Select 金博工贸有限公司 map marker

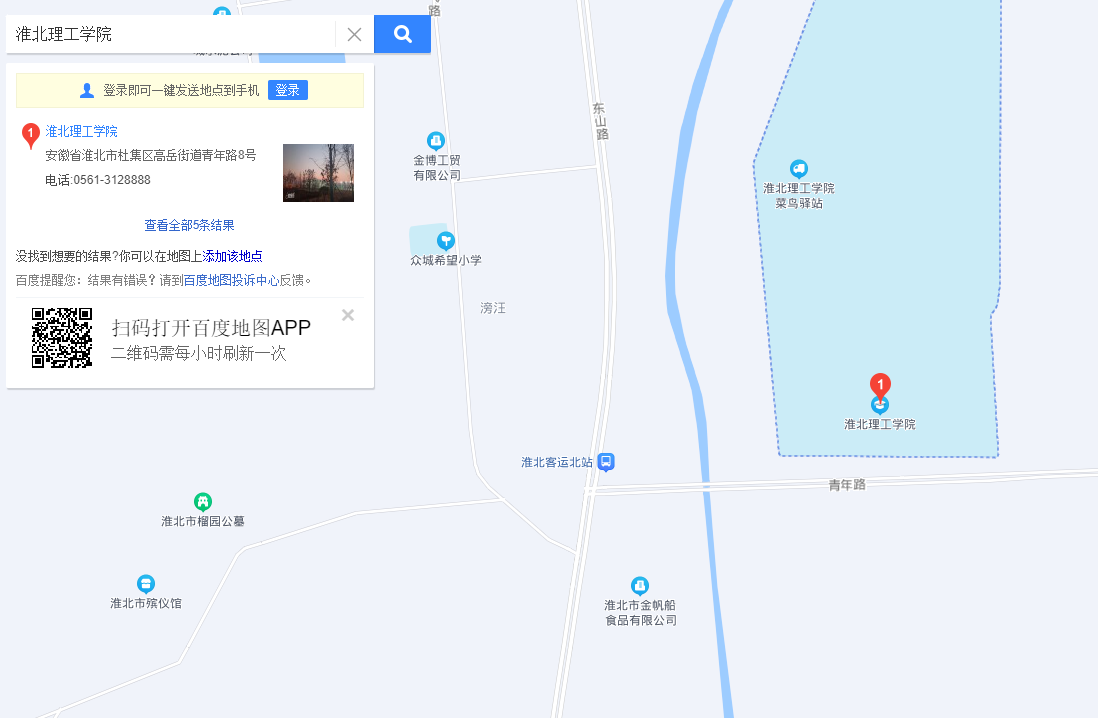click(435, 141)
